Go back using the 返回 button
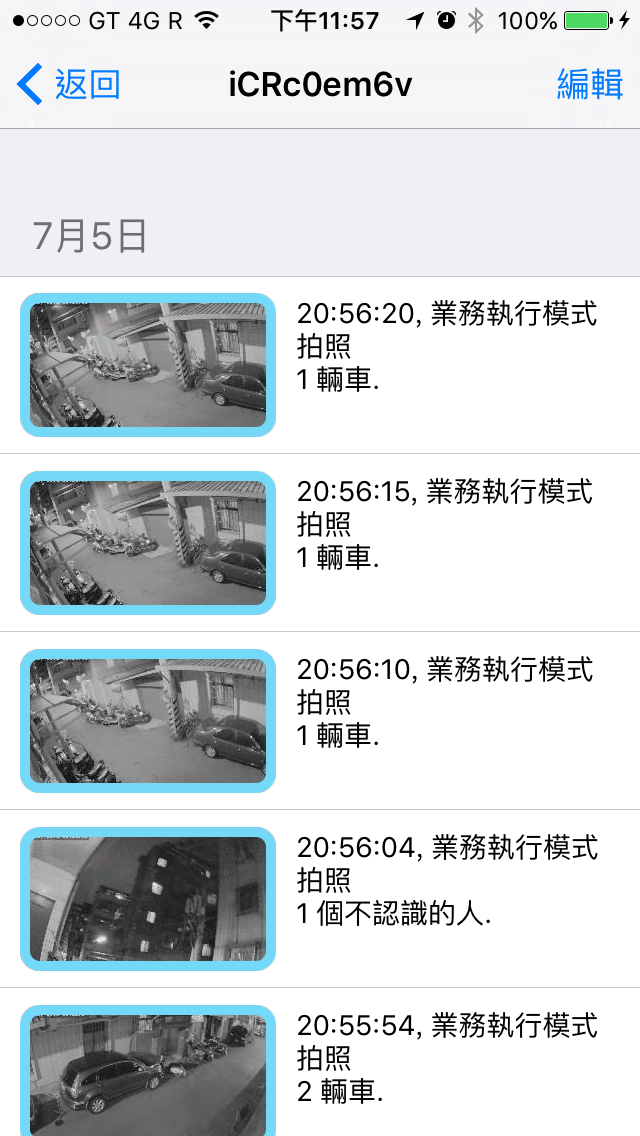 point(70,85)
